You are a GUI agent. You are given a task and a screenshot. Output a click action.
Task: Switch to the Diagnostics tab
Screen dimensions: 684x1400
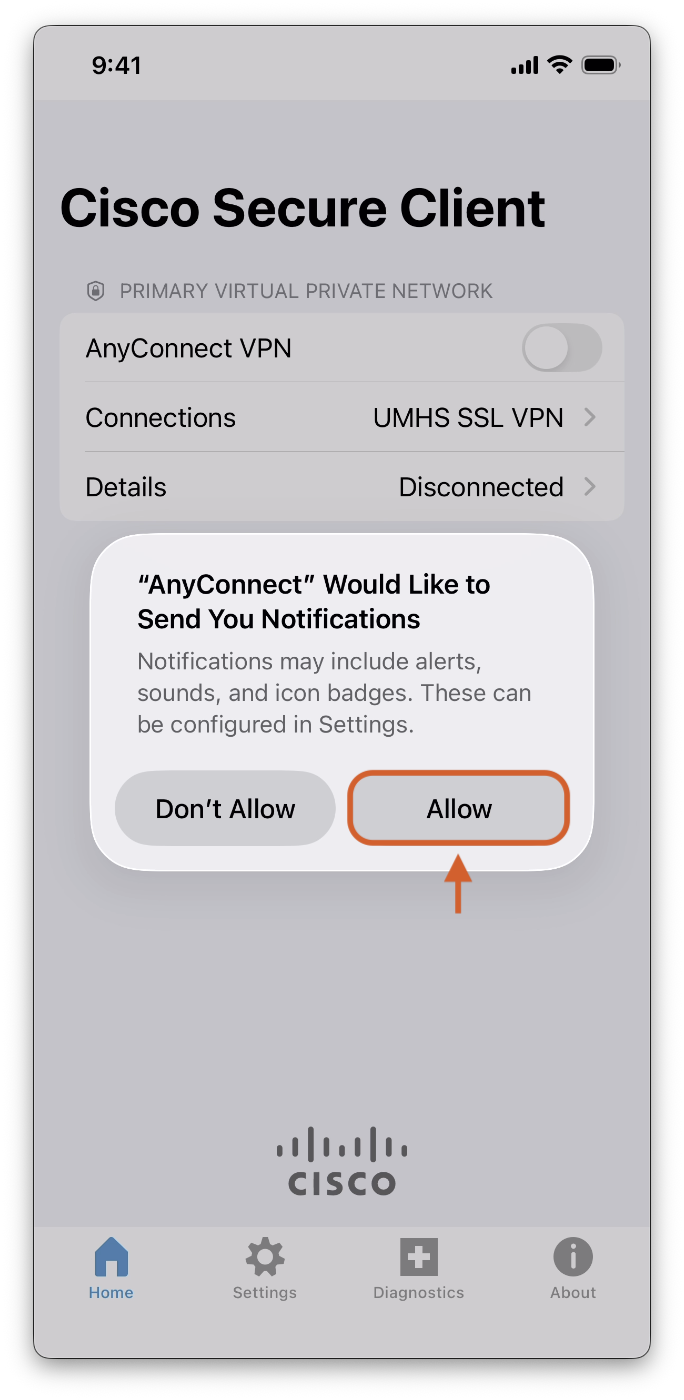(418, 1269)
